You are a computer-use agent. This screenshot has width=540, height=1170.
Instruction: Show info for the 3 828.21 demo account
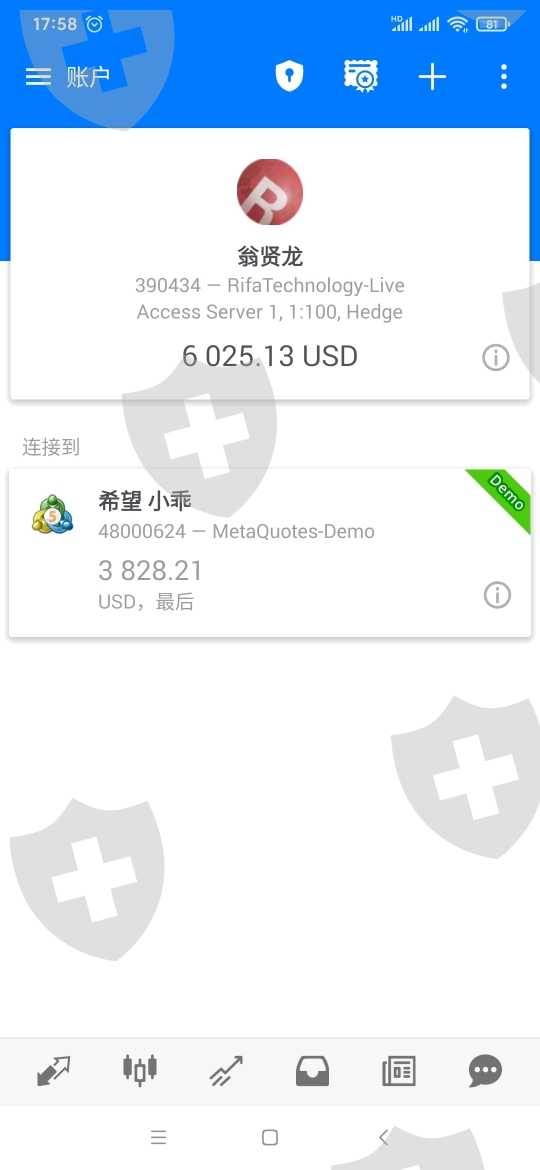(497, 595)
